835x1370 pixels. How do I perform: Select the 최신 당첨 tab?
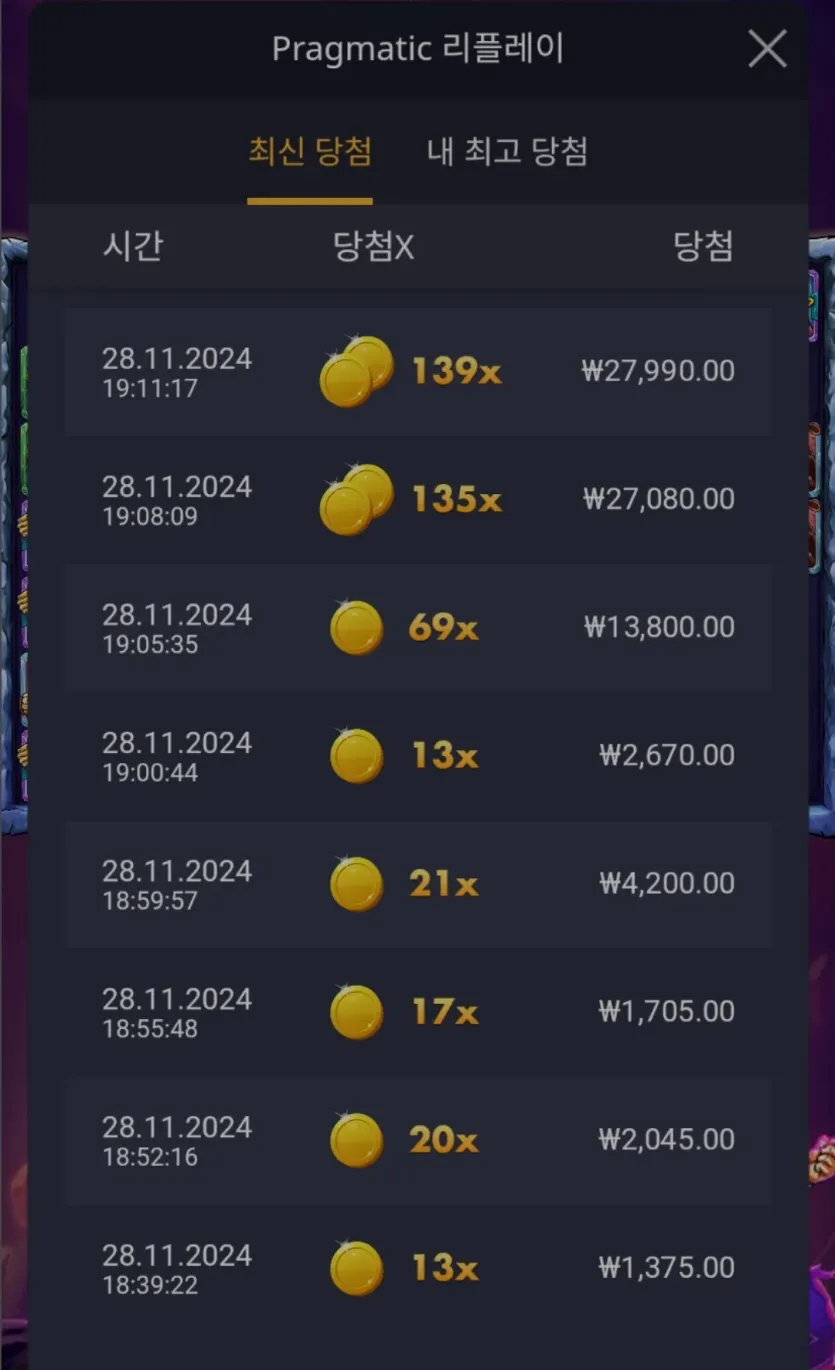[x=310, y=152]
